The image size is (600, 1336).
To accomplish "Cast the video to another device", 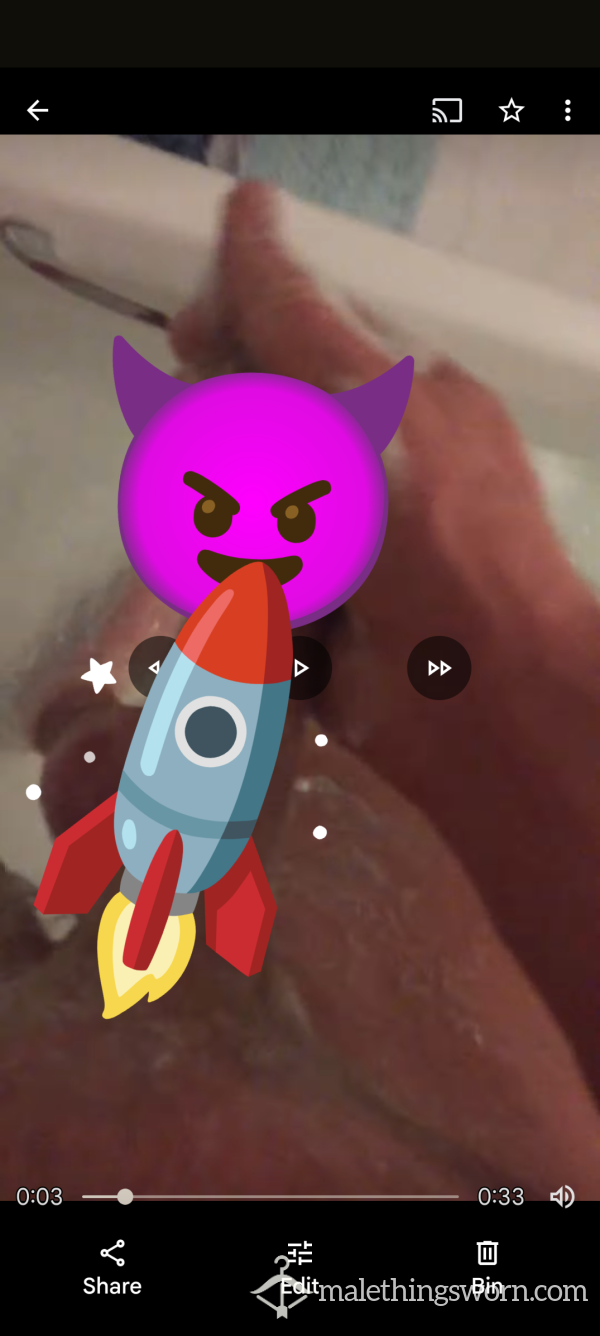I will coord(447,111).
